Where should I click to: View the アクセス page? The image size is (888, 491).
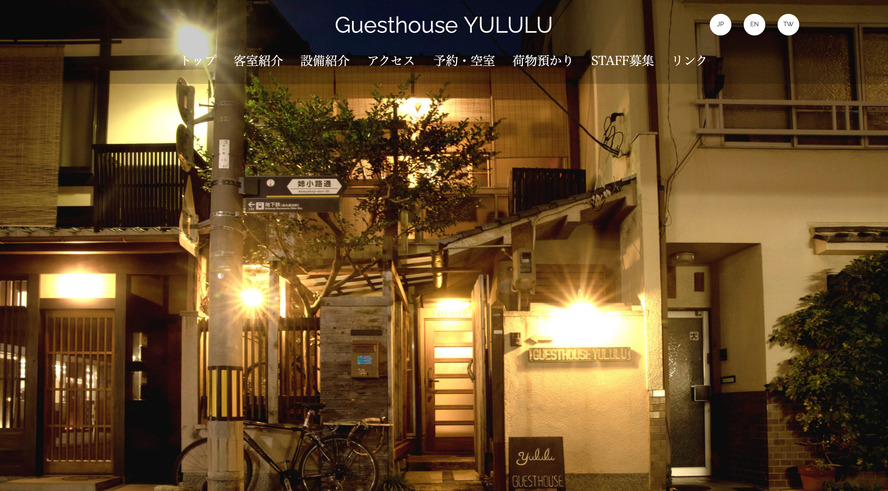tap(391, 61)
